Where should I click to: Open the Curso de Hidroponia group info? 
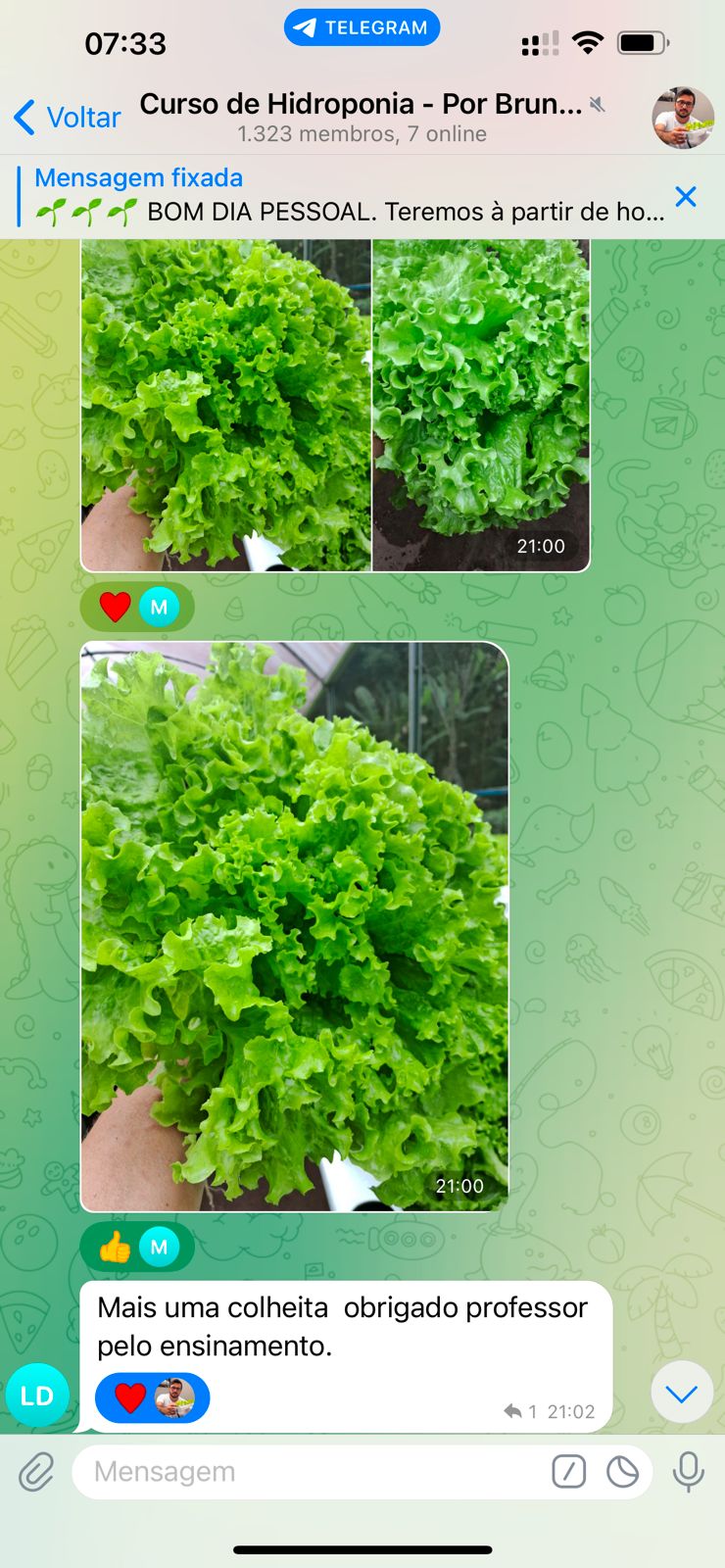coord(362,117)
